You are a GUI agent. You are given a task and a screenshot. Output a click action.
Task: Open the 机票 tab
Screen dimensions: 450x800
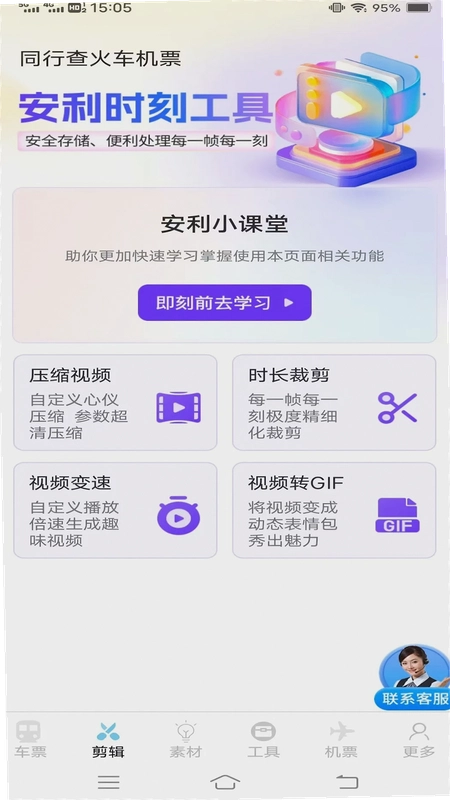(341, 739)
